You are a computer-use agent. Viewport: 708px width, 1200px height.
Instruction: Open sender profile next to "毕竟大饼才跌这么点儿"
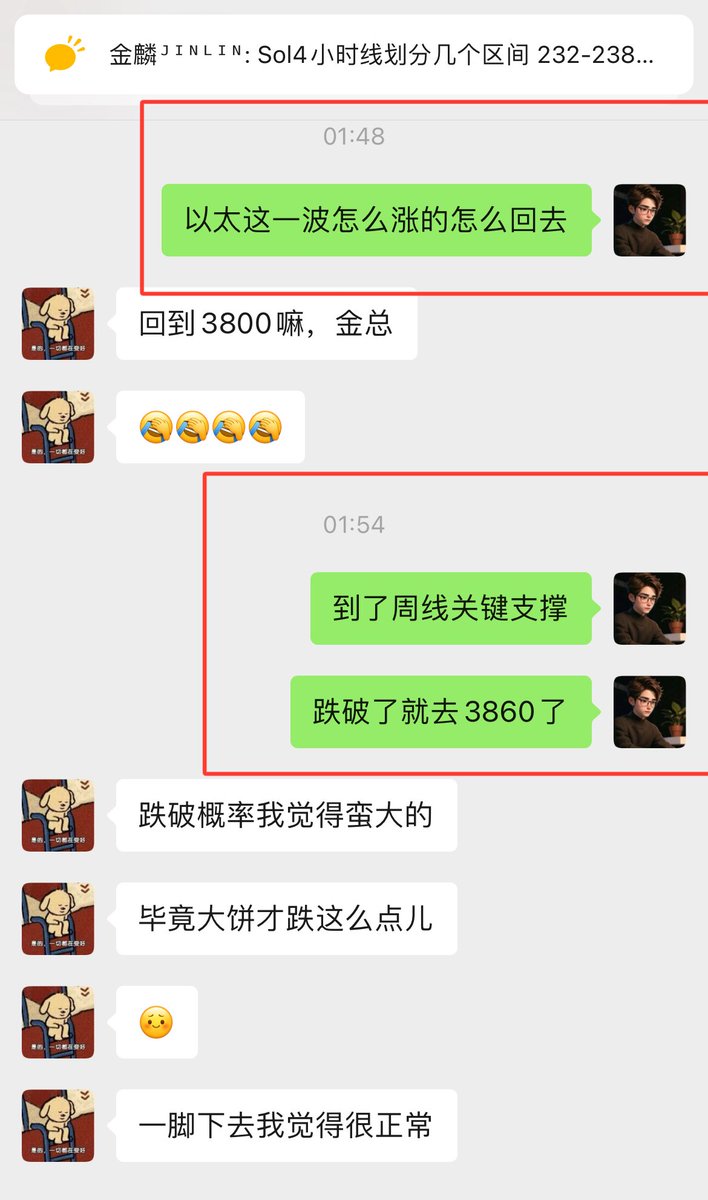58,918
